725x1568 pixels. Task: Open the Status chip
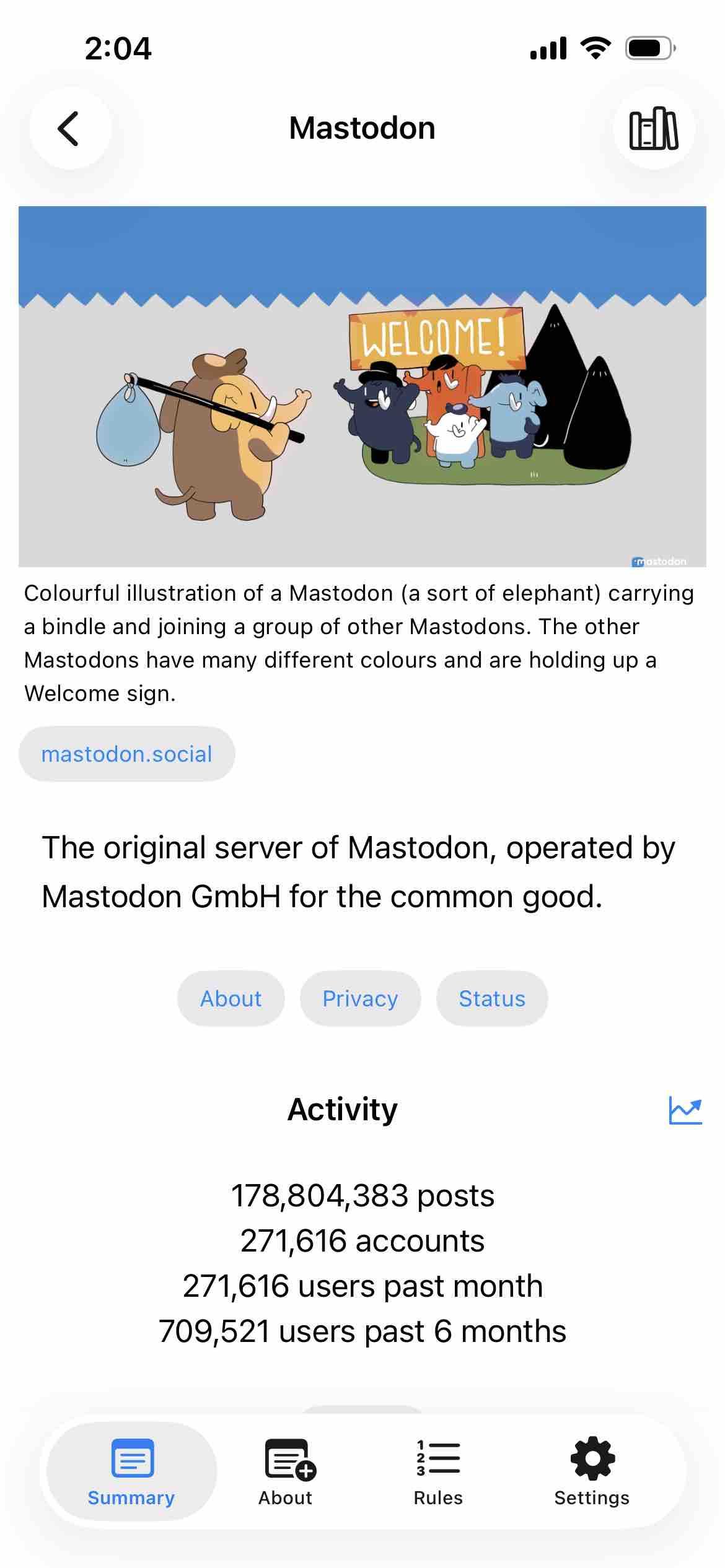[x=492, y=998]
